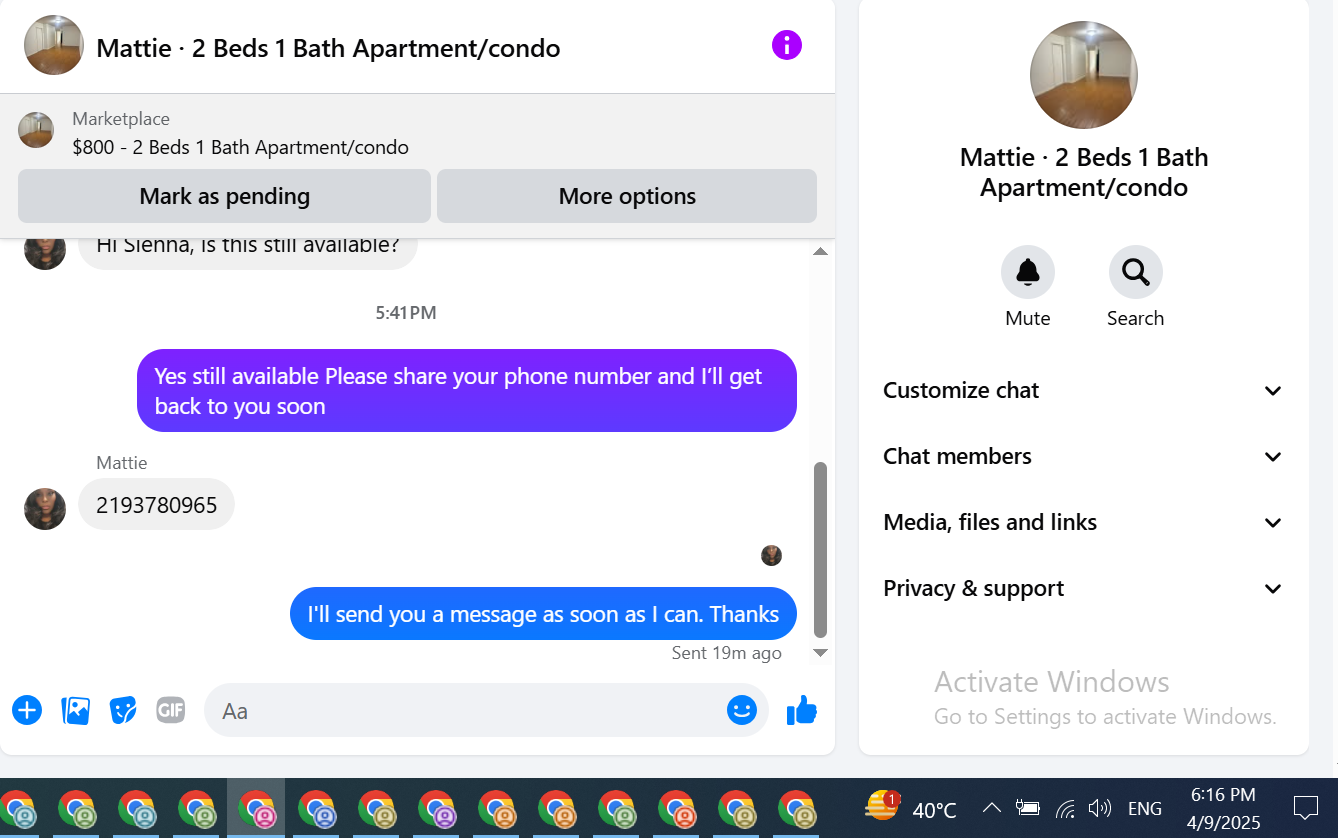1338x838 pixels.
Task: Expand Media, files and links
Action: pos(1083,522)
